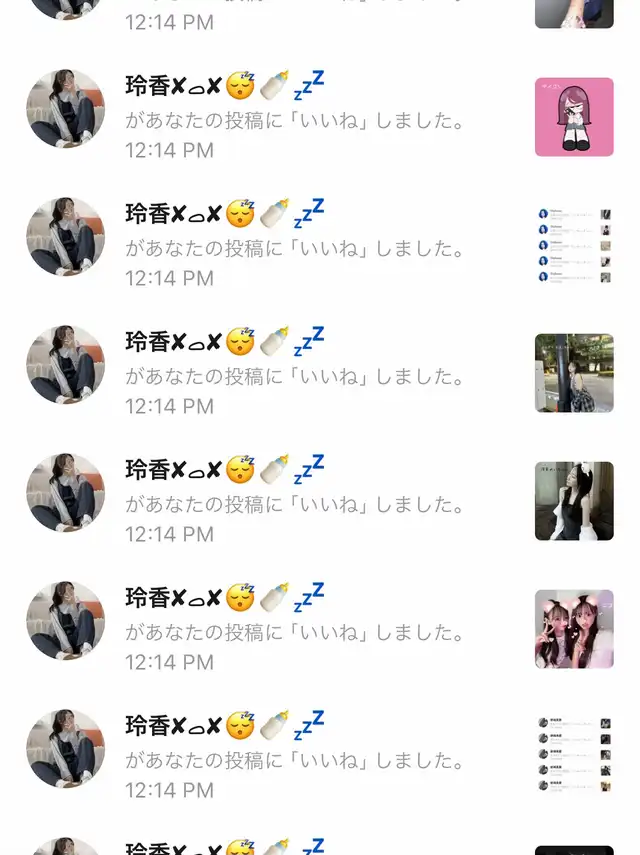Open the list-screenshot thumbnail with dark profile icons

coord(574,757)
